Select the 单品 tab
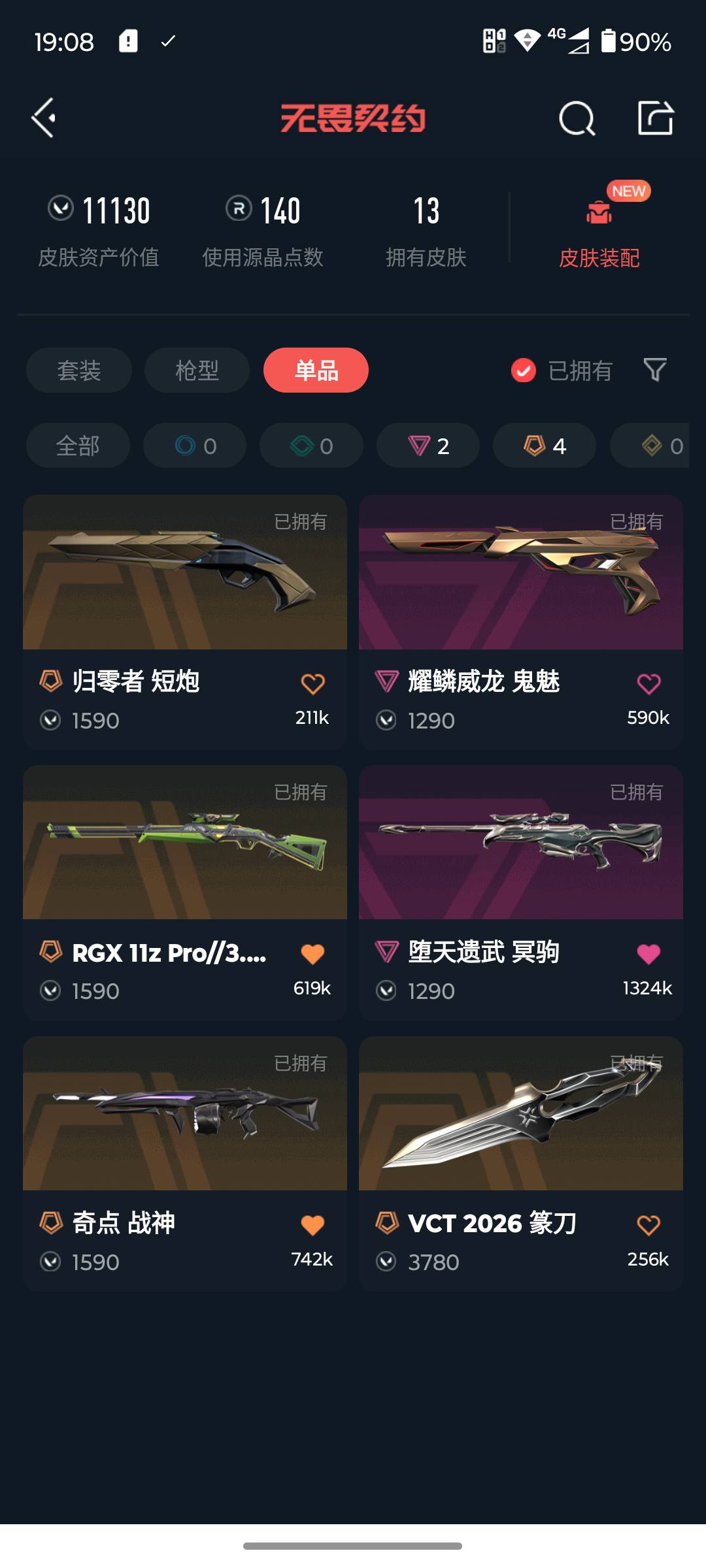The height and width of the screenshot is (1568, 706). 316,370
